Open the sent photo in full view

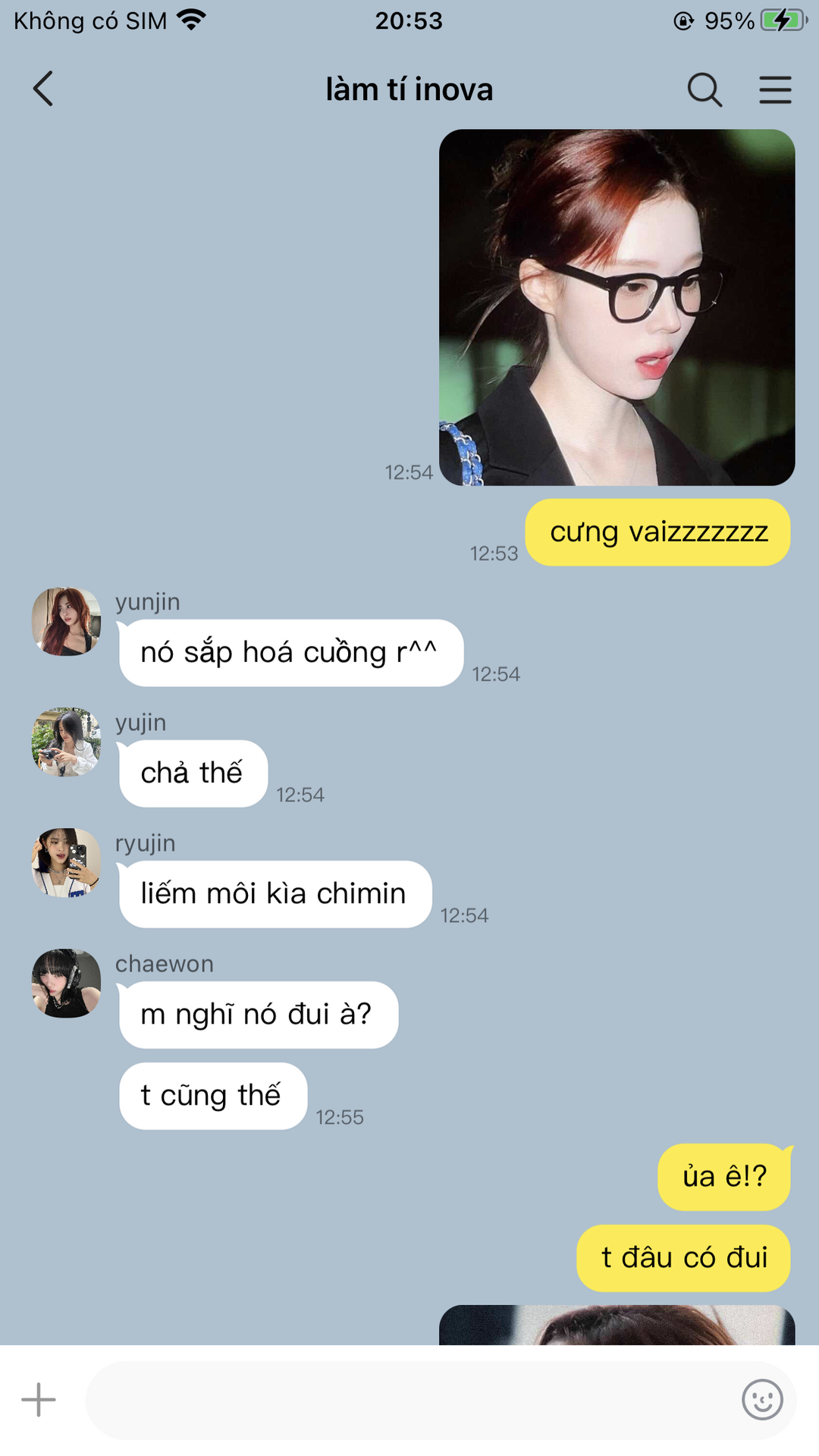click(x=617, y=307)
